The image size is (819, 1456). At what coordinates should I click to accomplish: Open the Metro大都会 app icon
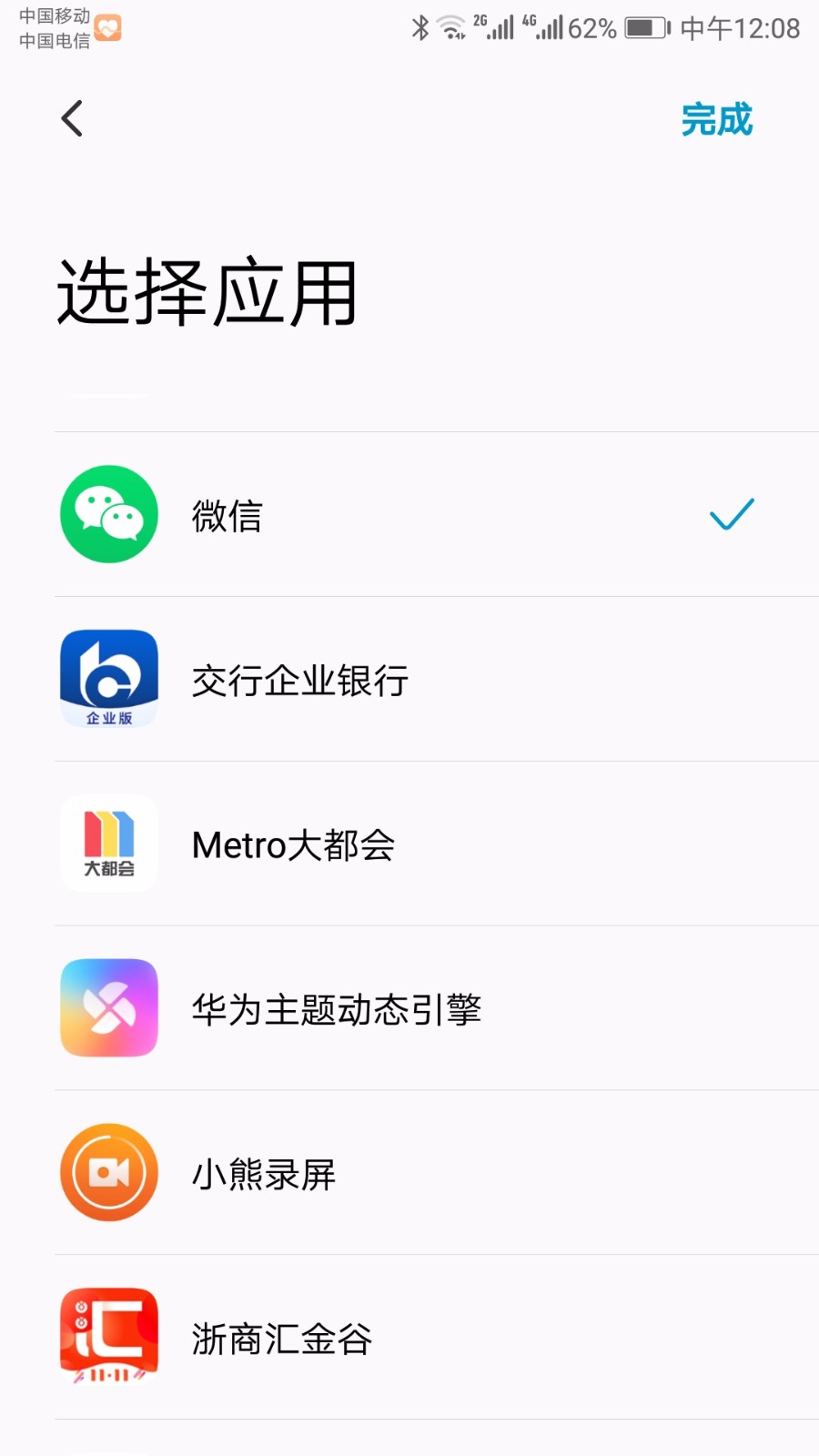pyautogui.click(x=108, y=844)
